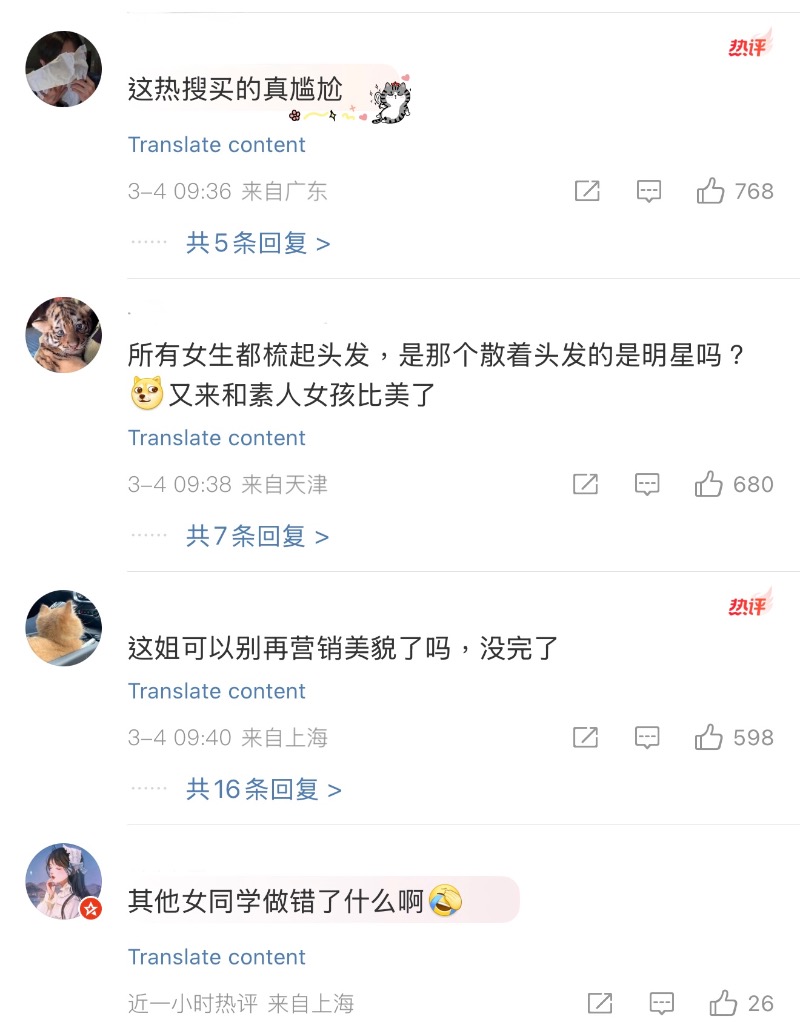Viewport: 800px width, 1028px height.
Task: Translate the 这热搜买的真尴尬 comment
Action: pyautogui.click(x=217, y=145)
